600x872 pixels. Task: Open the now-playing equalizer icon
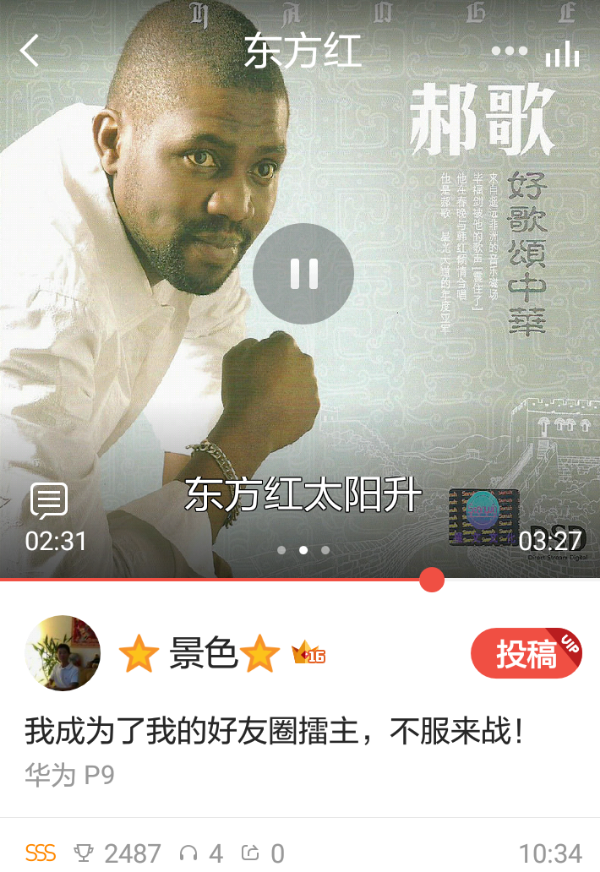click(x=563, y=53)
